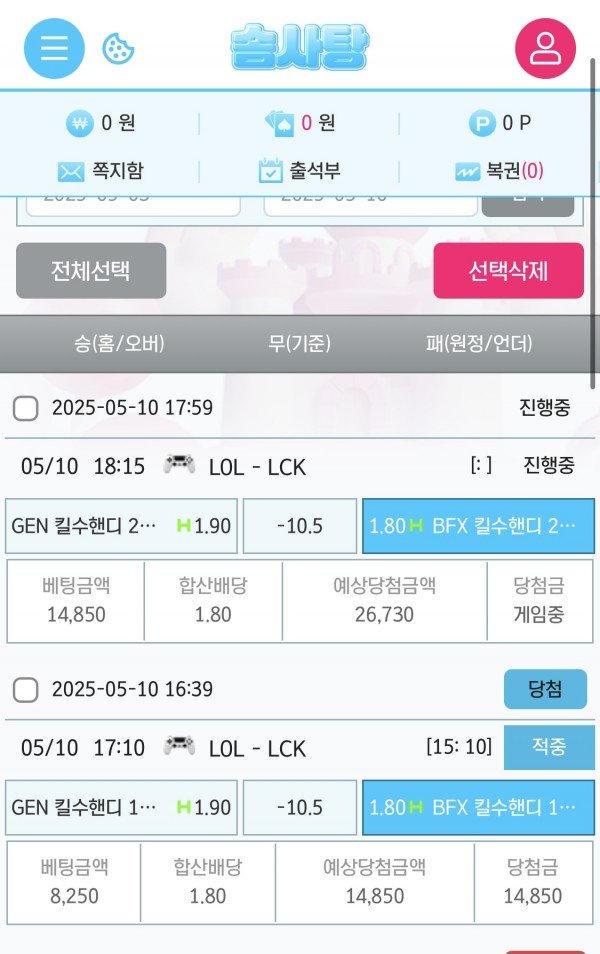Screen dimensions: 600x954
Task: Open 출석부 attendance page
Action: [299, 171]
